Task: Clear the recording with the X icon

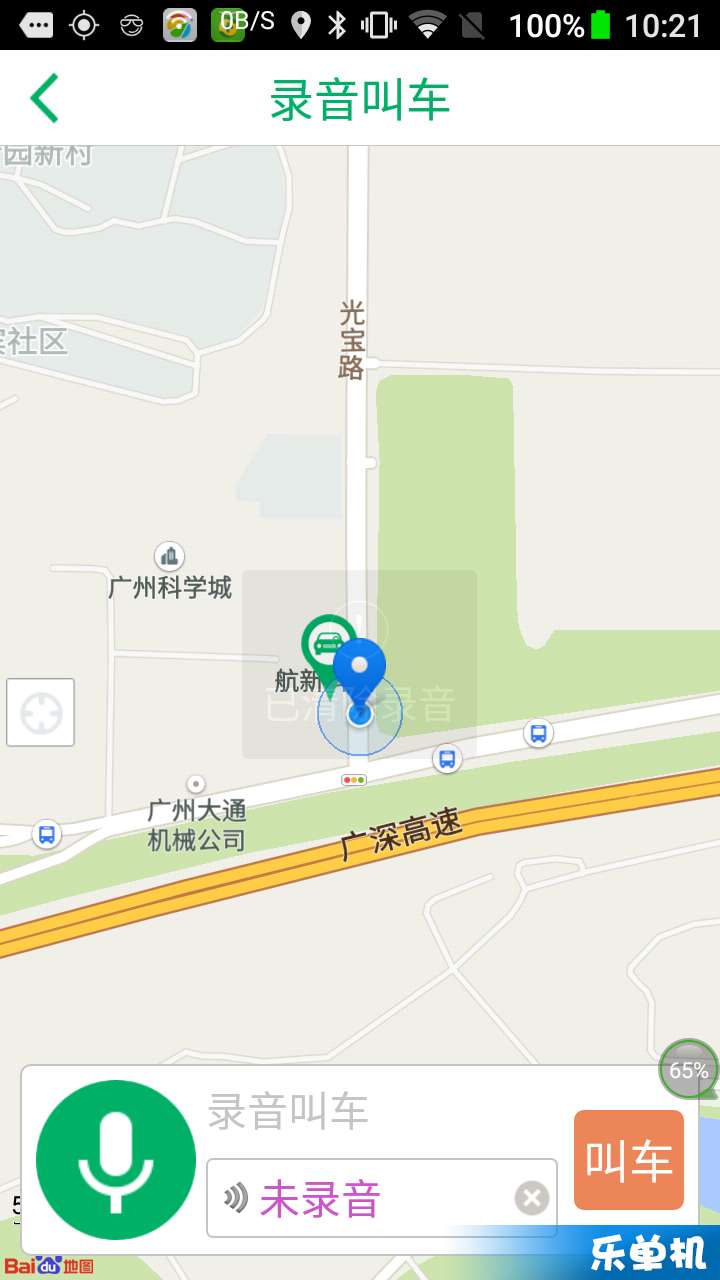Action: [532, 1197]
